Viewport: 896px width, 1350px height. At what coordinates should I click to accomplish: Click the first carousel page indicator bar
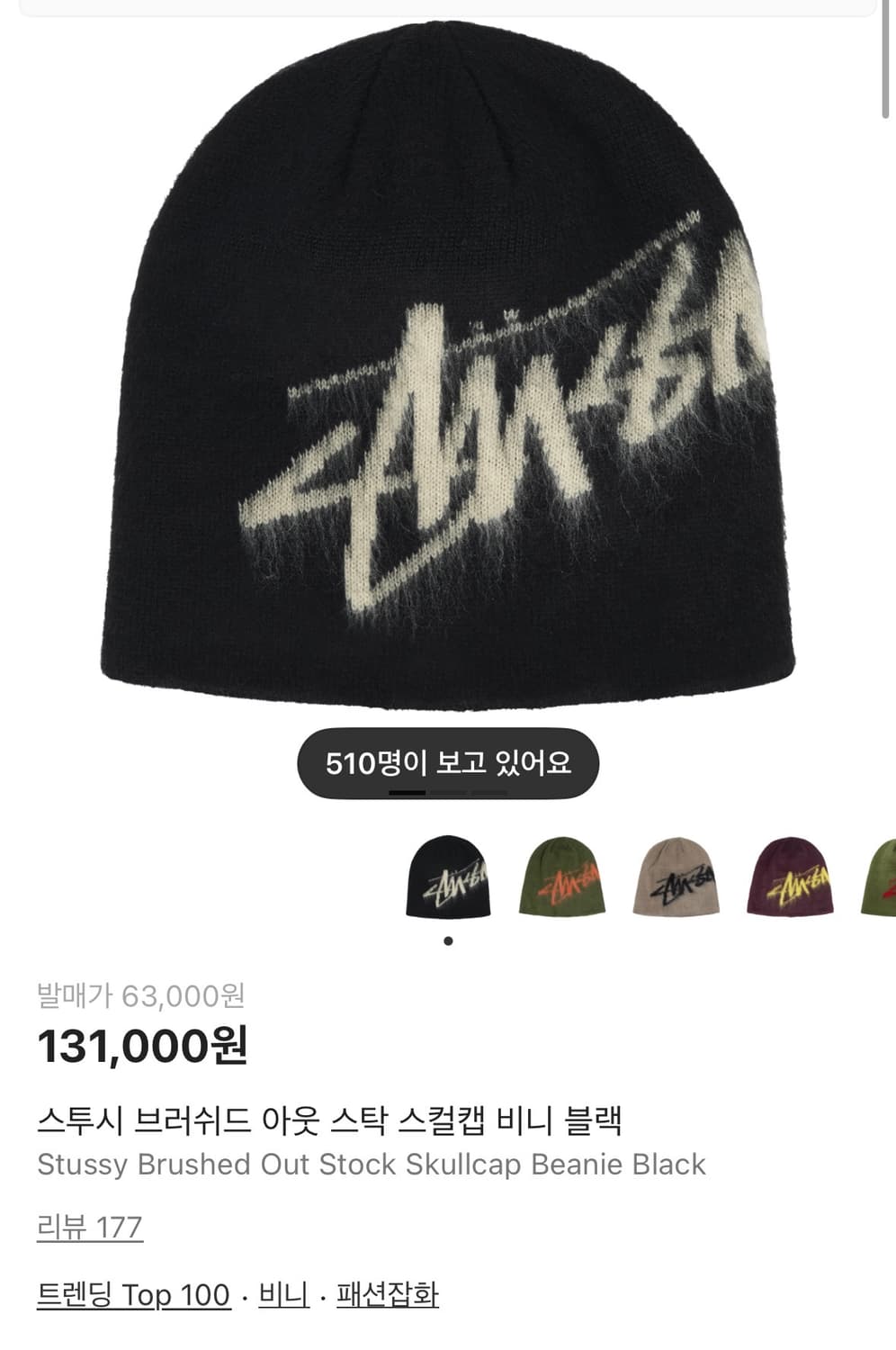pos(407,792)
